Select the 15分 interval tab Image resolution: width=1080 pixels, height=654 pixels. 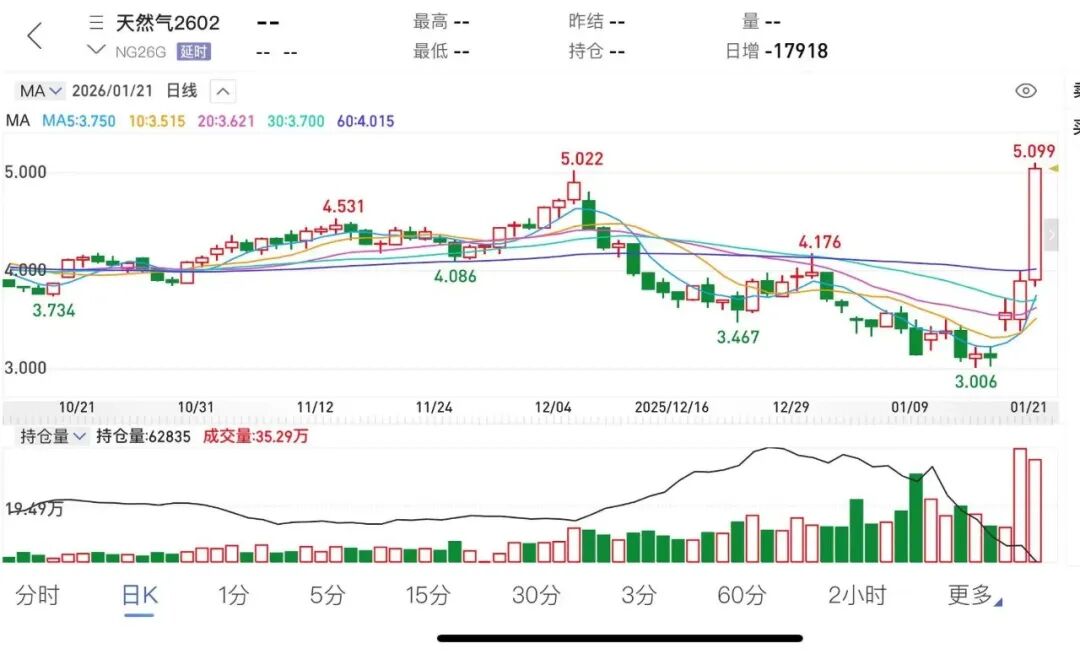[x=428, y=596]
